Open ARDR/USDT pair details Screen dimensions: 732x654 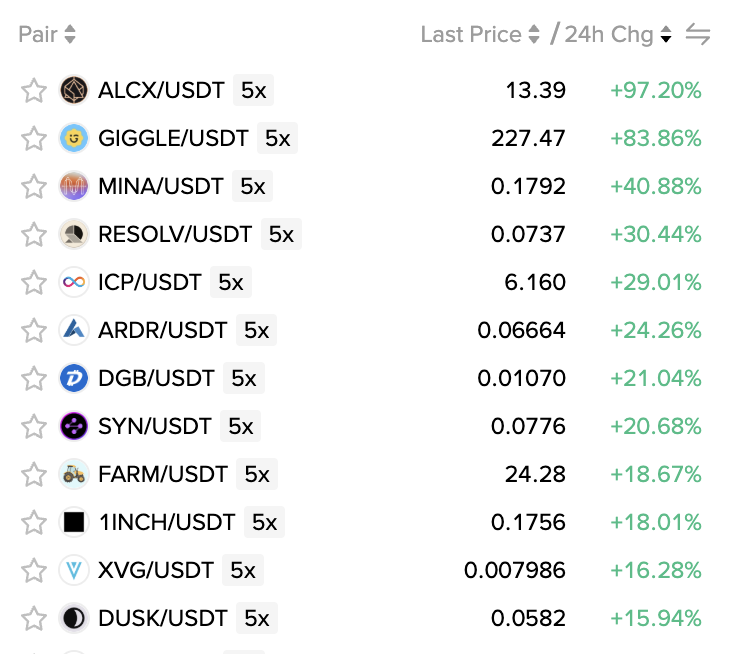click(162, 331)
